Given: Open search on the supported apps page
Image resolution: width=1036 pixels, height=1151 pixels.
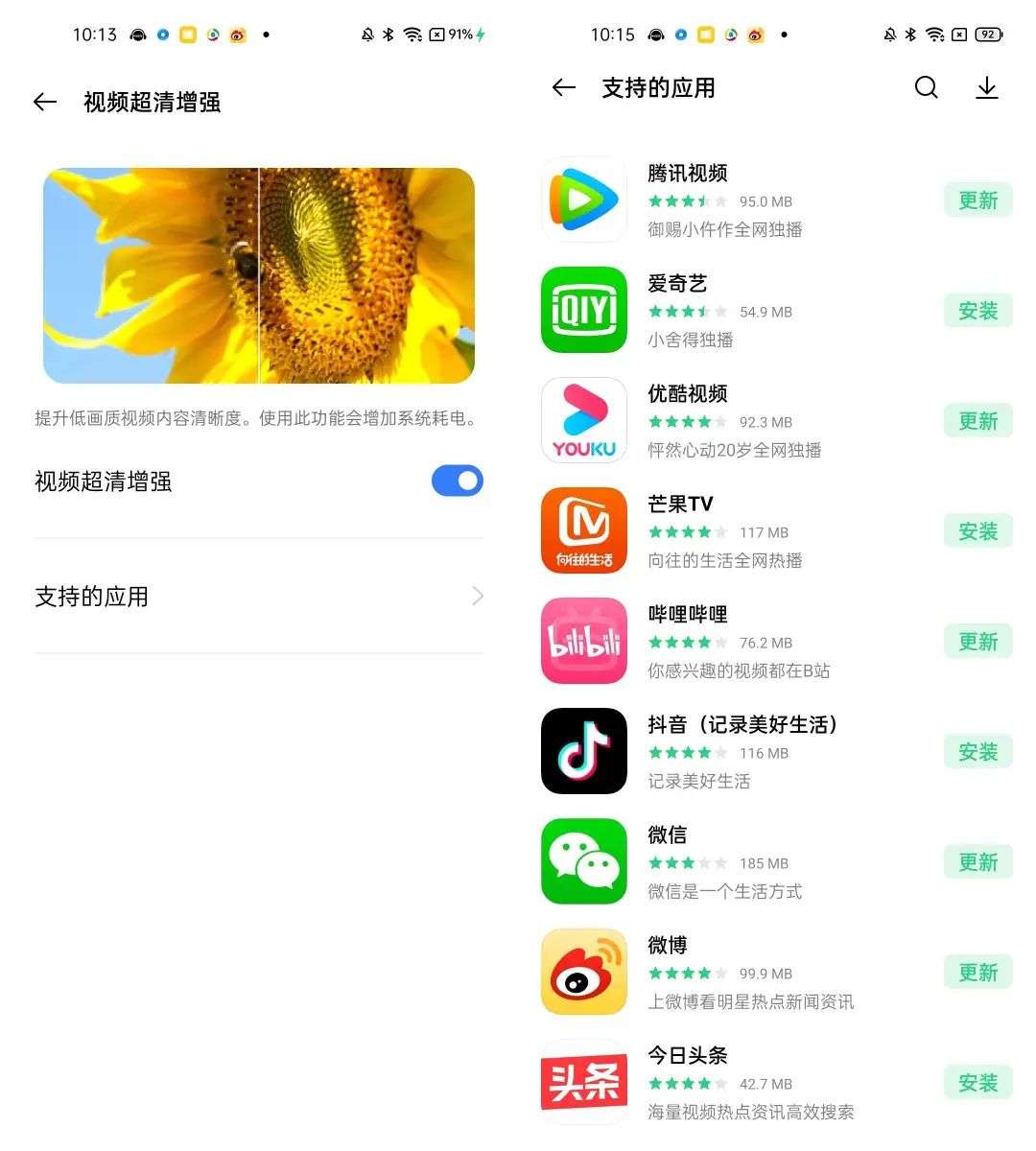Looking at the screenshot, I should [x=926, y=88].
